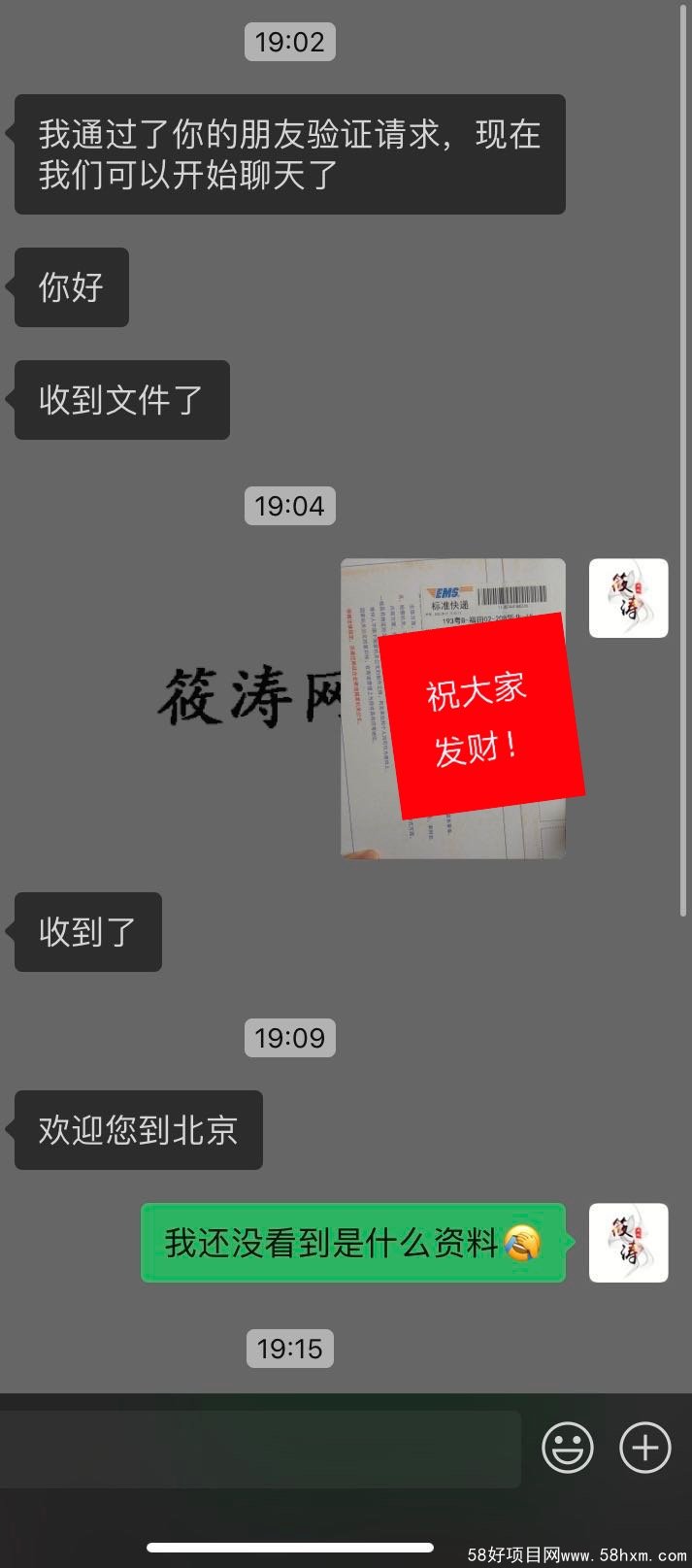Tap the message input field
692x1568 pixels.
point(260,1449)
